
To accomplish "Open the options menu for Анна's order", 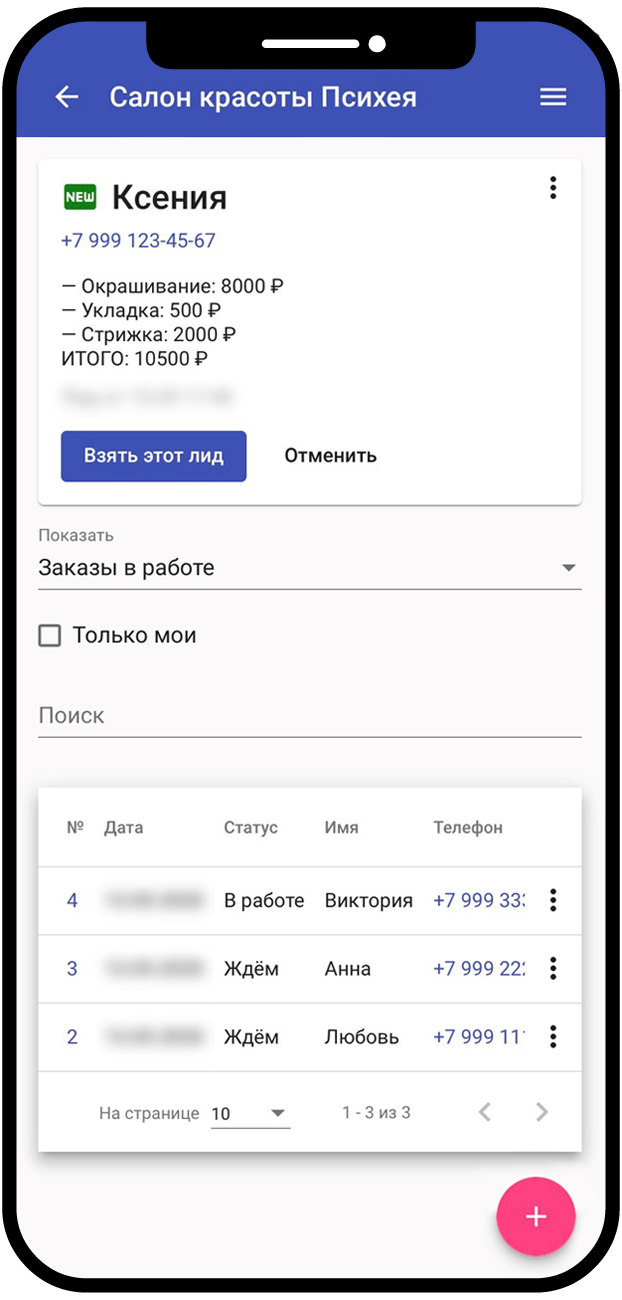I will pyautogui.click(x=553, y=969).
